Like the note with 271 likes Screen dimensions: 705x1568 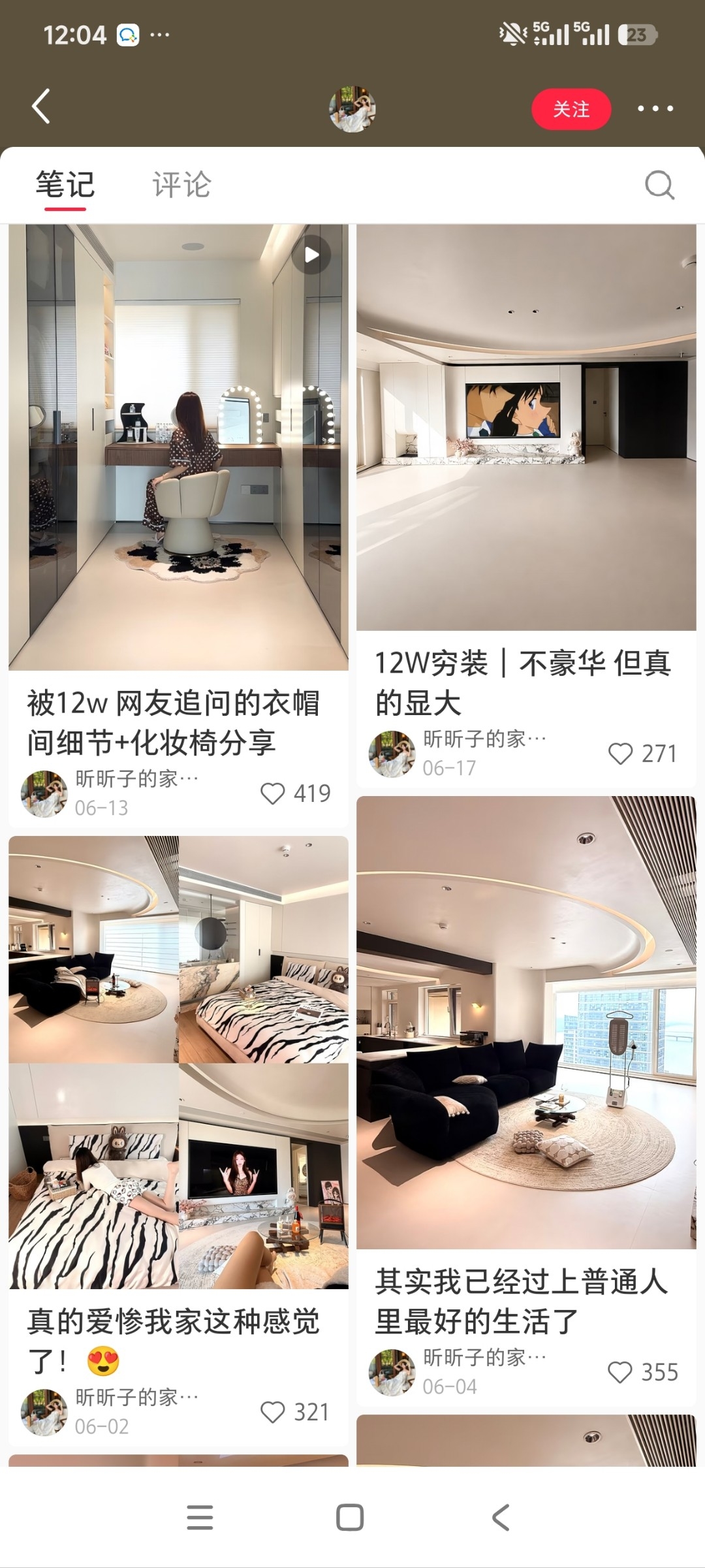620,754
